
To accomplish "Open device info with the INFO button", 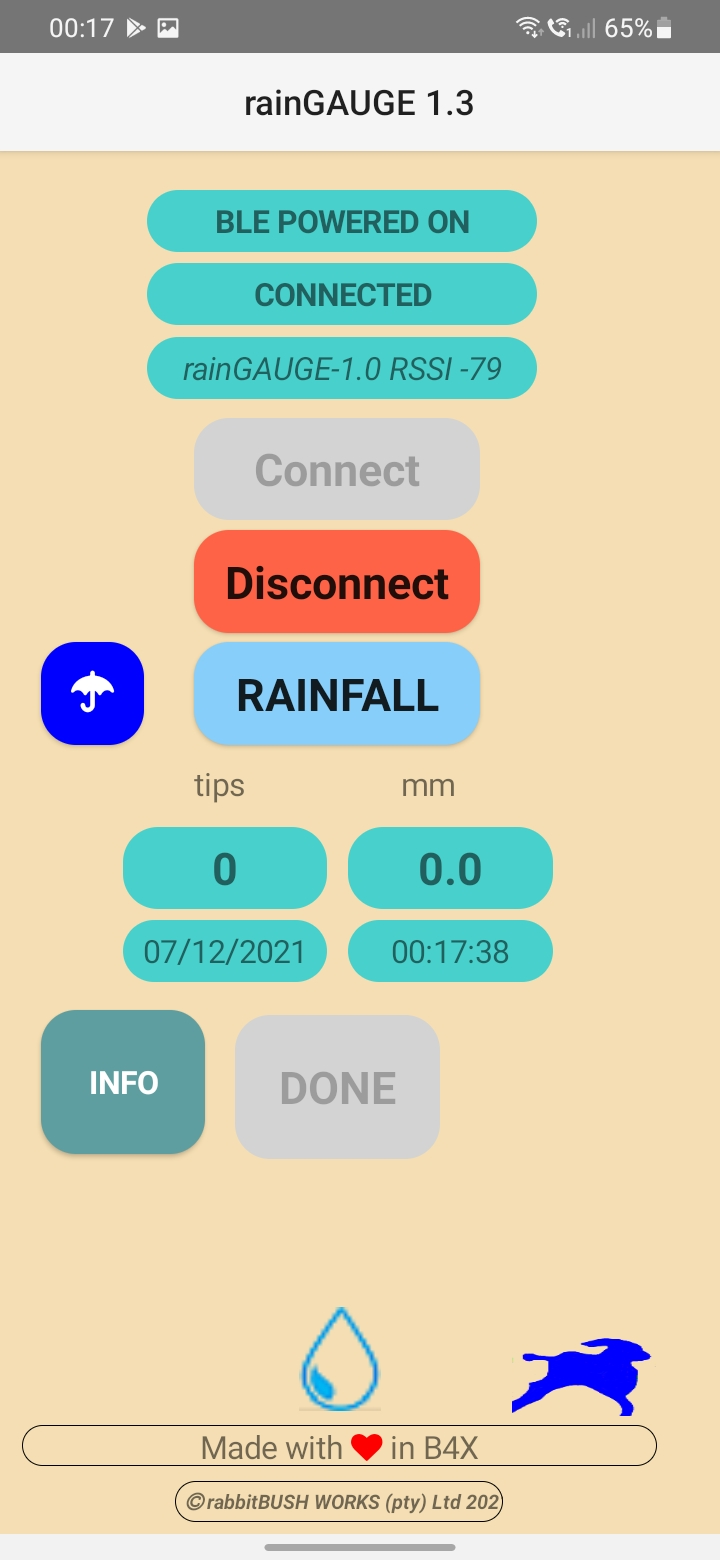I will tap(122, 1082).
